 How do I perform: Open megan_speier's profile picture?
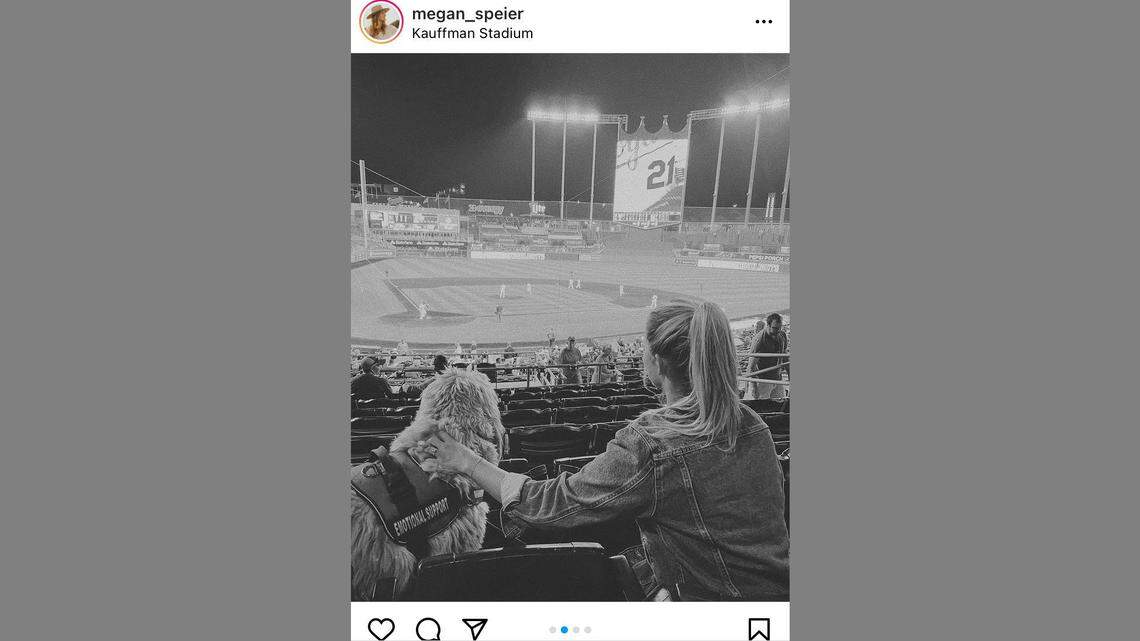click(x=381, y=22)
